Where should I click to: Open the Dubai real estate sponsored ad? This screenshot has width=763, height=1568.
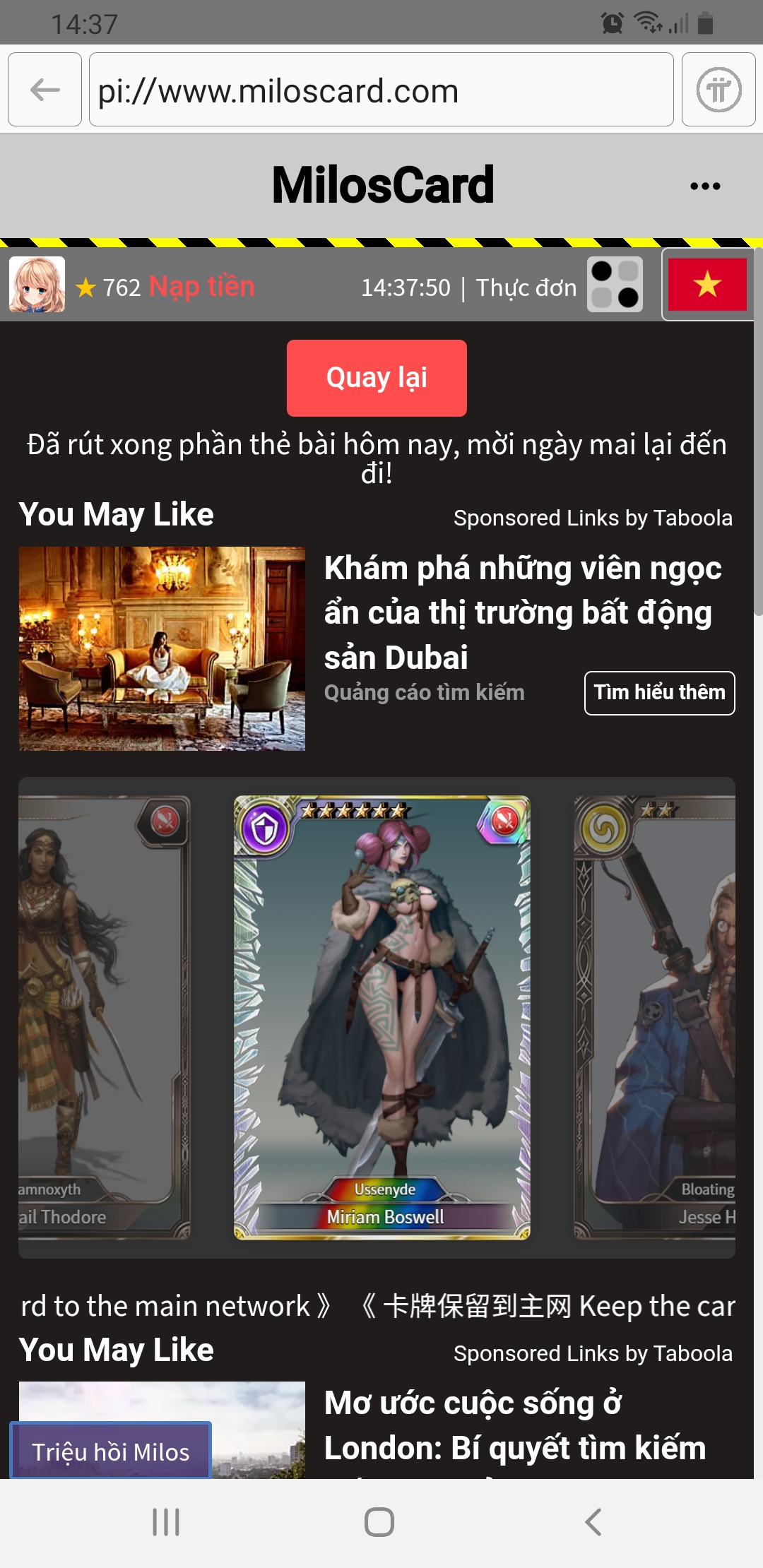[x=523, y=612]
